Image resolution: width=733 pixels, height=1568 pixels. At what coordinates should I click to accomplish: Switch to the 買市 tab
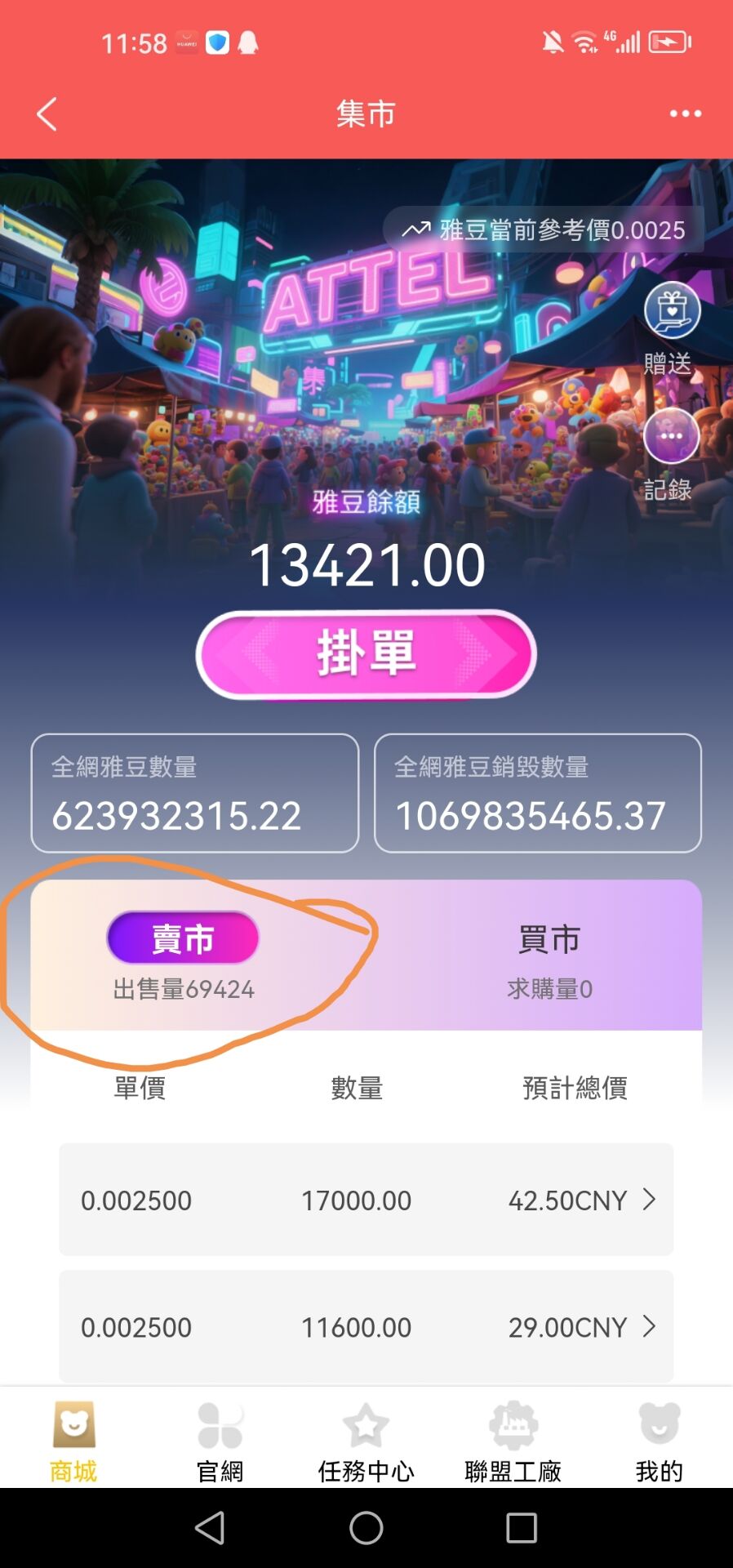tap(549, 955)
